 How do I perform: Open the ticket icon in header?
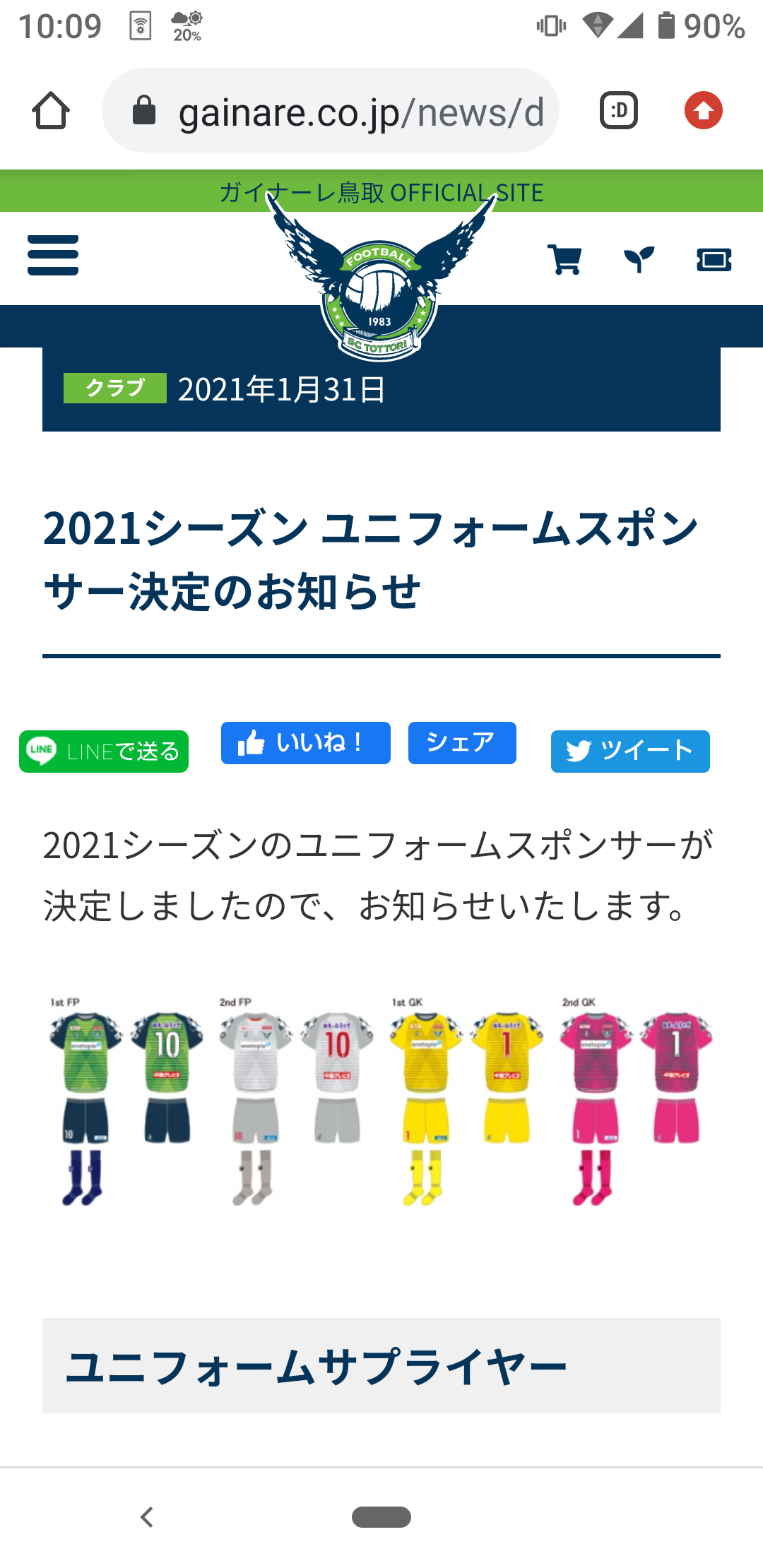[x=714, y=259]
